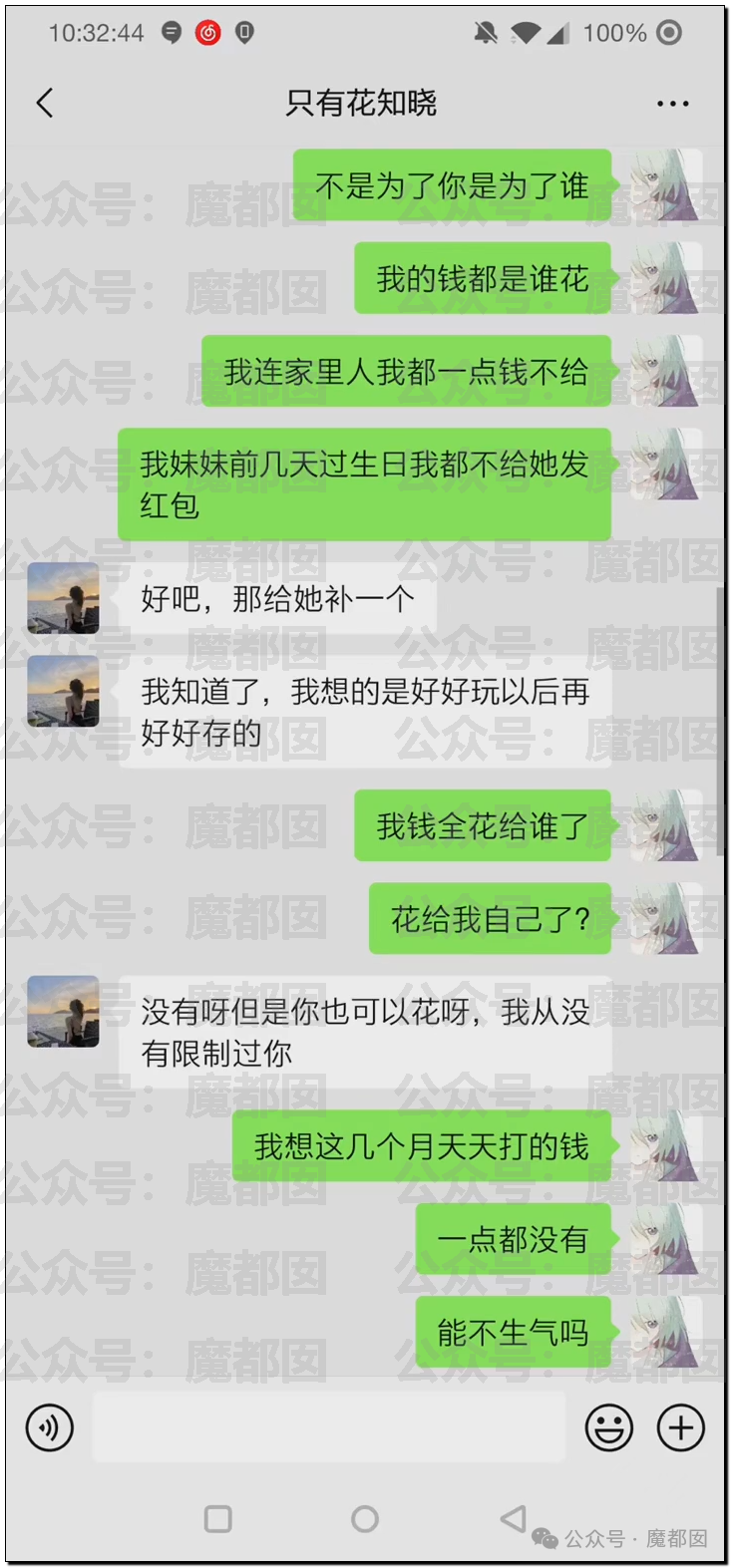Go back from the 只有花知晓 chat
Screen dimensions: 731x1568
pyautogui.click(x=45, y=103)
